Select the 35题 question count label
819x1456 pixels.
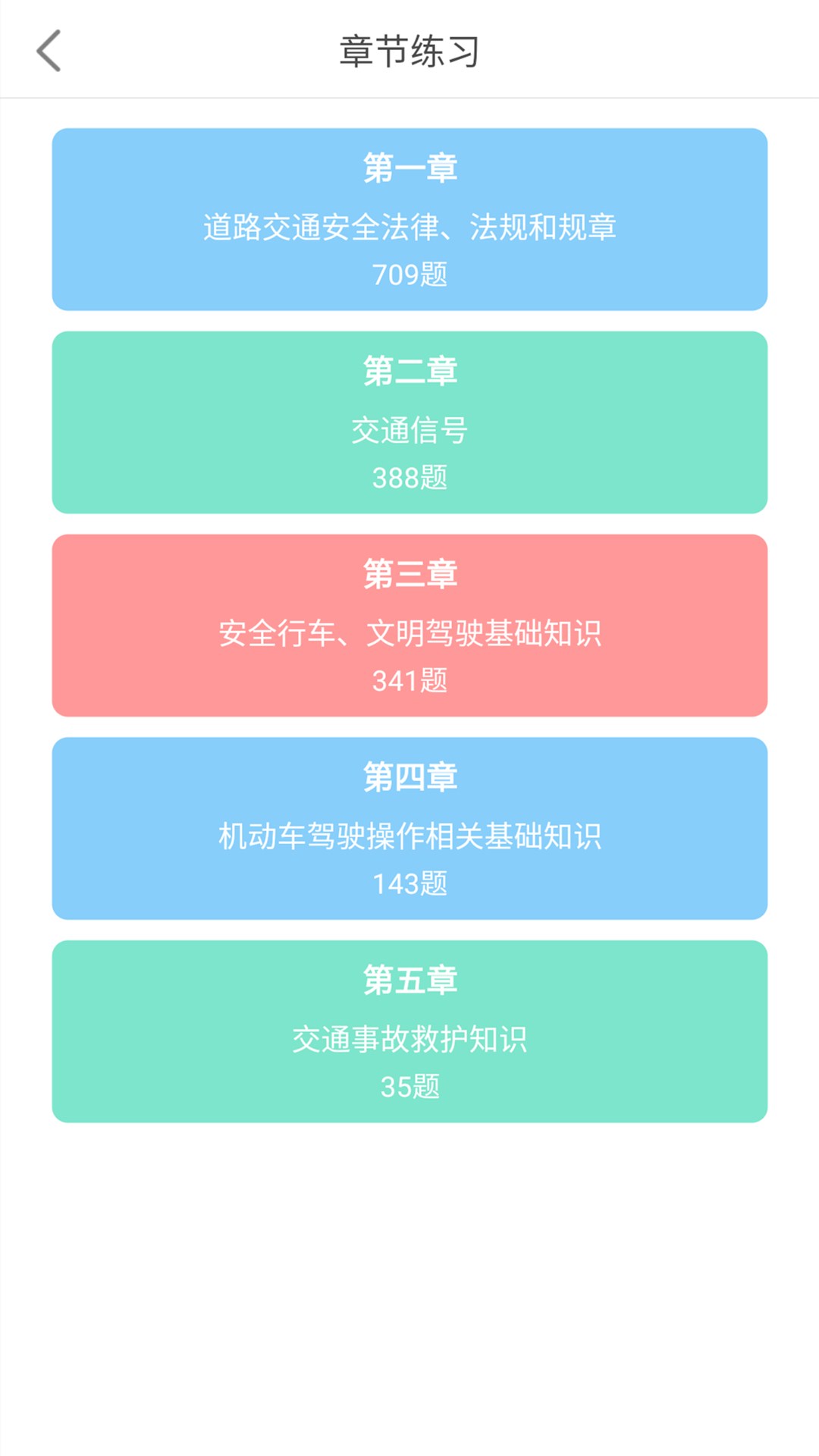click(409, 1087)
